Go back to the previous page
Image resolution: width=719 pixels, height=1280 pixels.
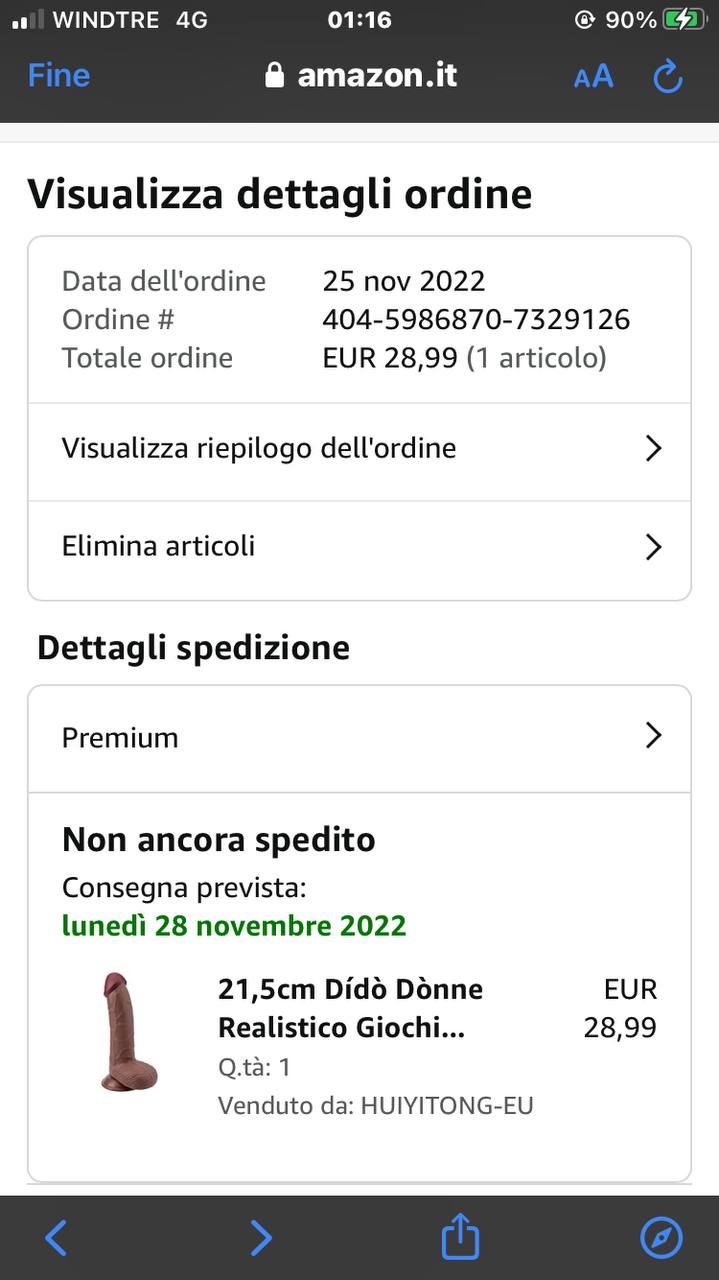tap(57, 1238)
